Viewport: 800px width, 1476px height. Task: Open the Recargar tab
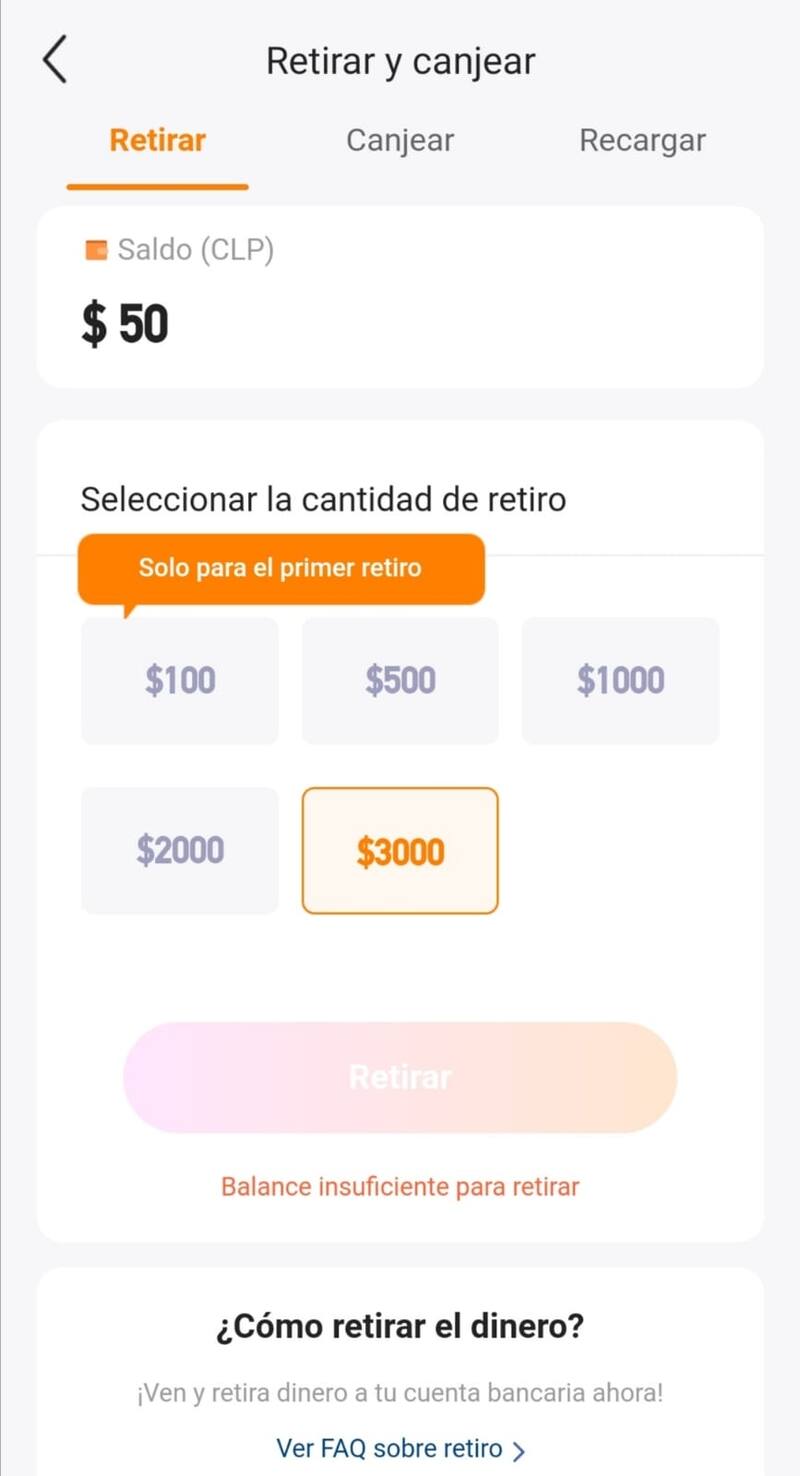[x=642, y=140]
